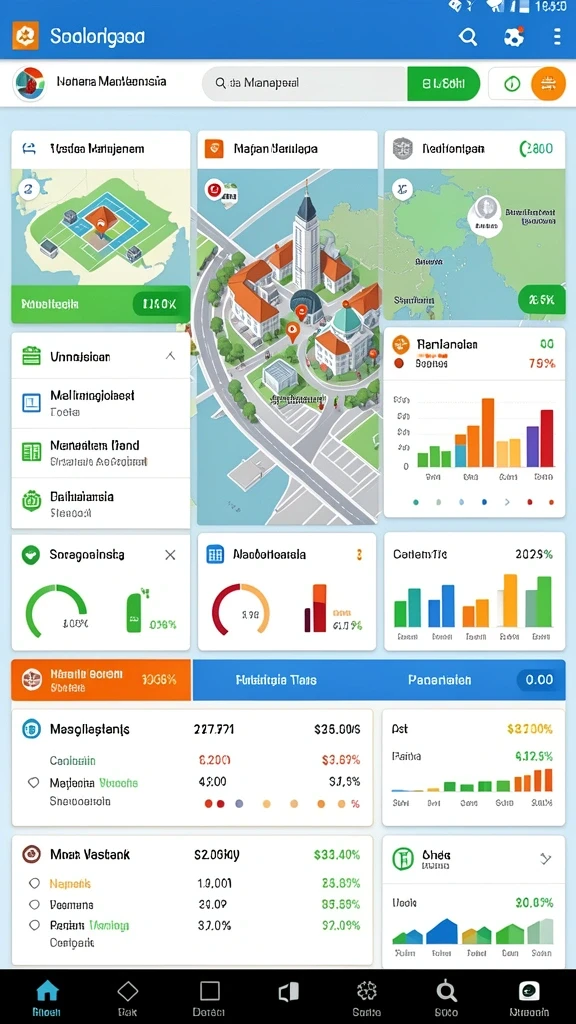Viewport: 576px width, 1024px height.
Task: Open the Nenaalem Iland list row
Action: point(101,453)
